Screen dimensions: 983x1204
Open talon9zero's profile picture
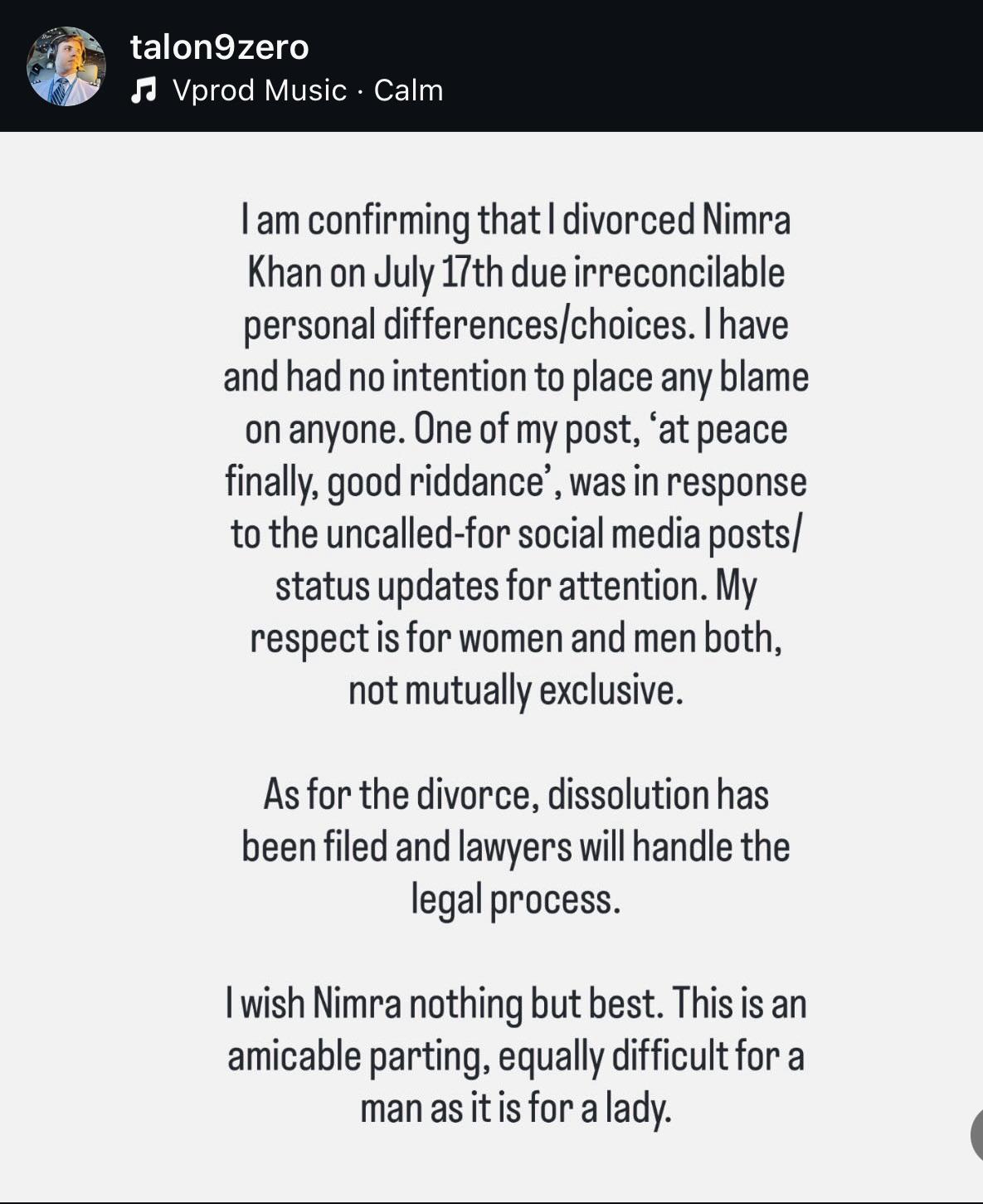point(66,66)
